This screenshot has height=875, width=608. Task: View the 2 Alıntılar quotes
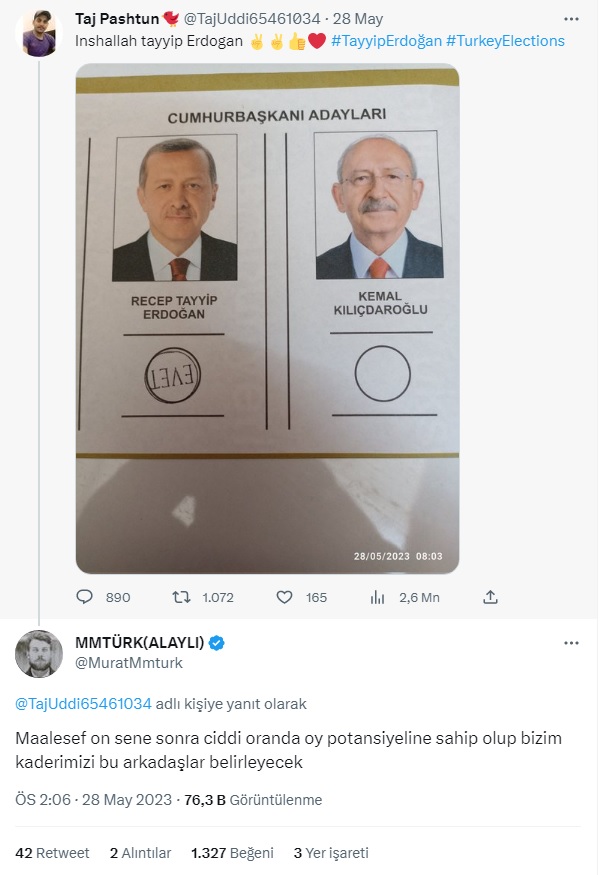(x=140, y=853)
